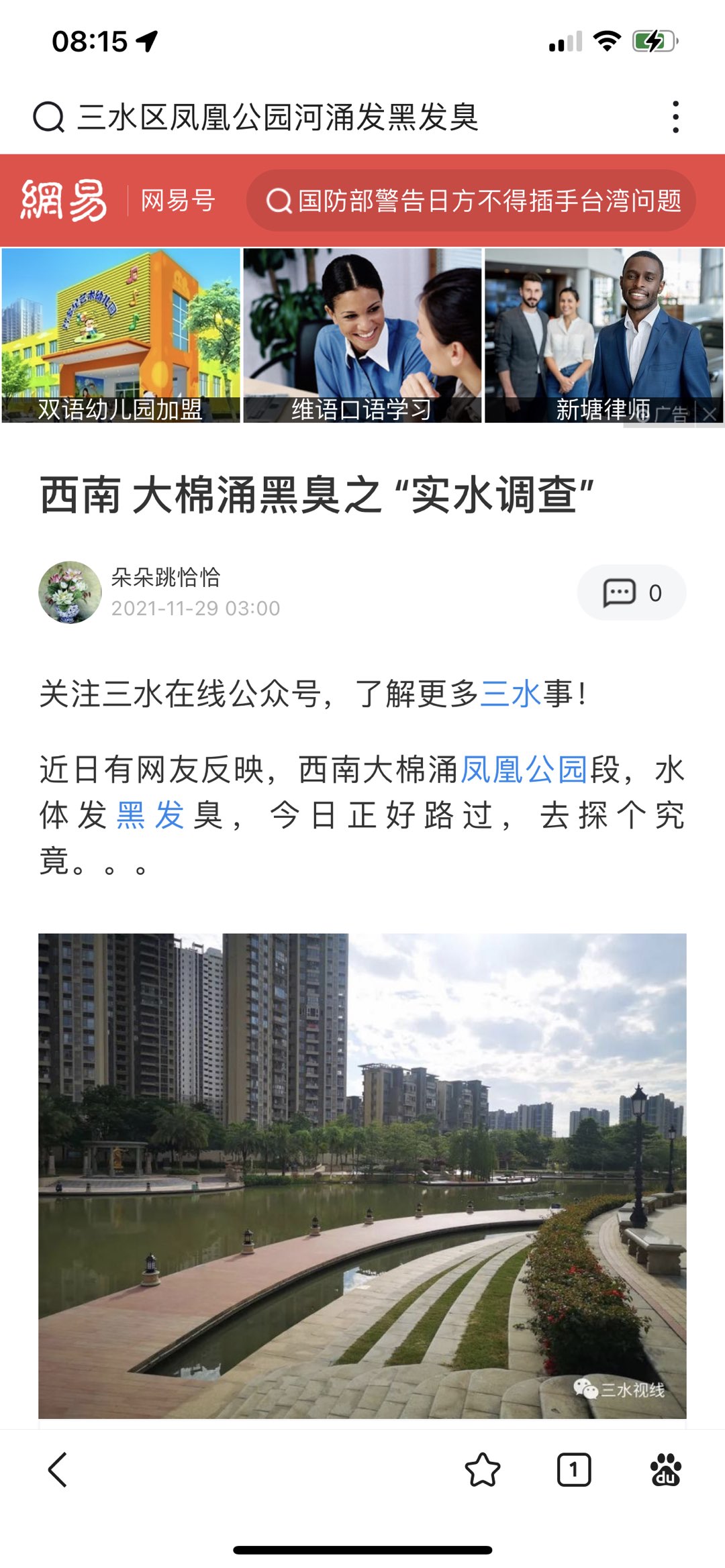This screenshot has height=1568, width=725.
Task: Go back using the bottom arrow
Action: pyautogui.click(x=58, y=1469)
